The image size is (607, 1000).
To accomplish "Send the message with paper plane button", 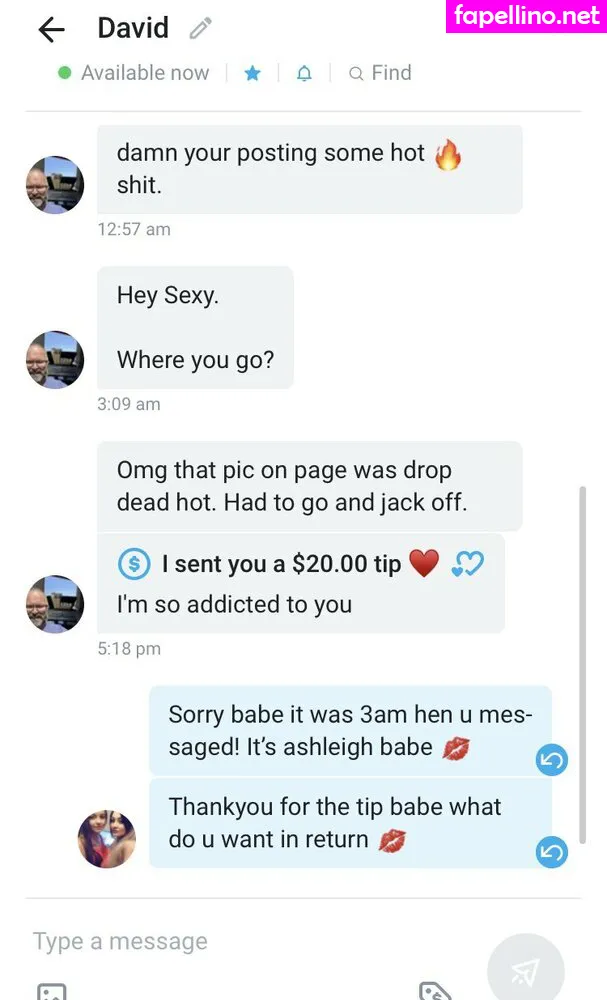I will 526,970.
